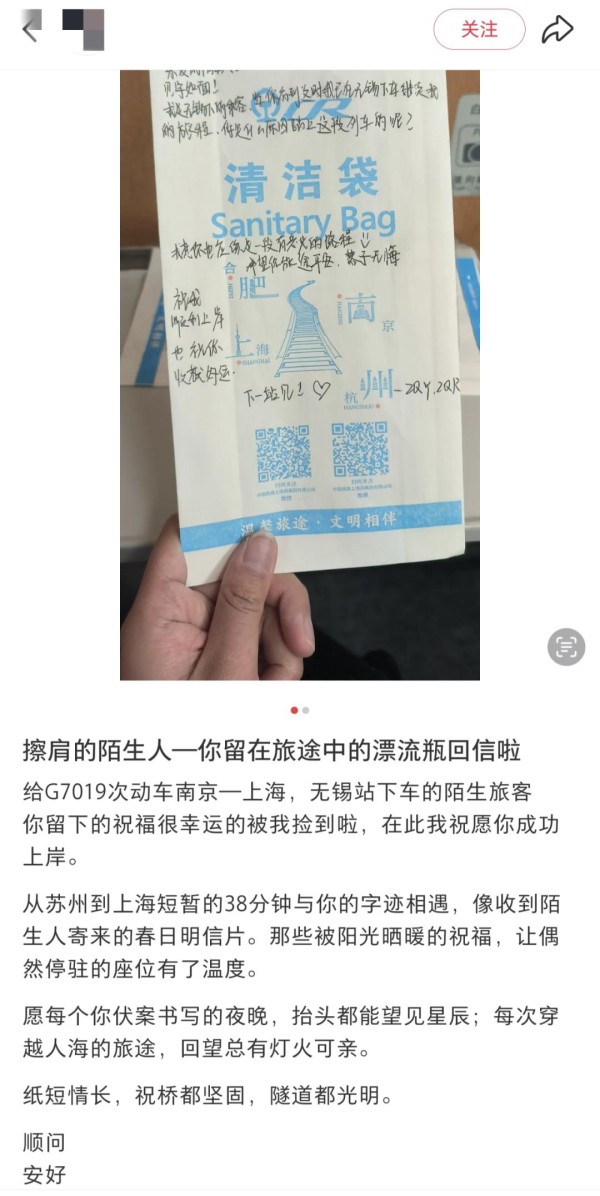Tap the image page indicator dots

pos(300,710)
